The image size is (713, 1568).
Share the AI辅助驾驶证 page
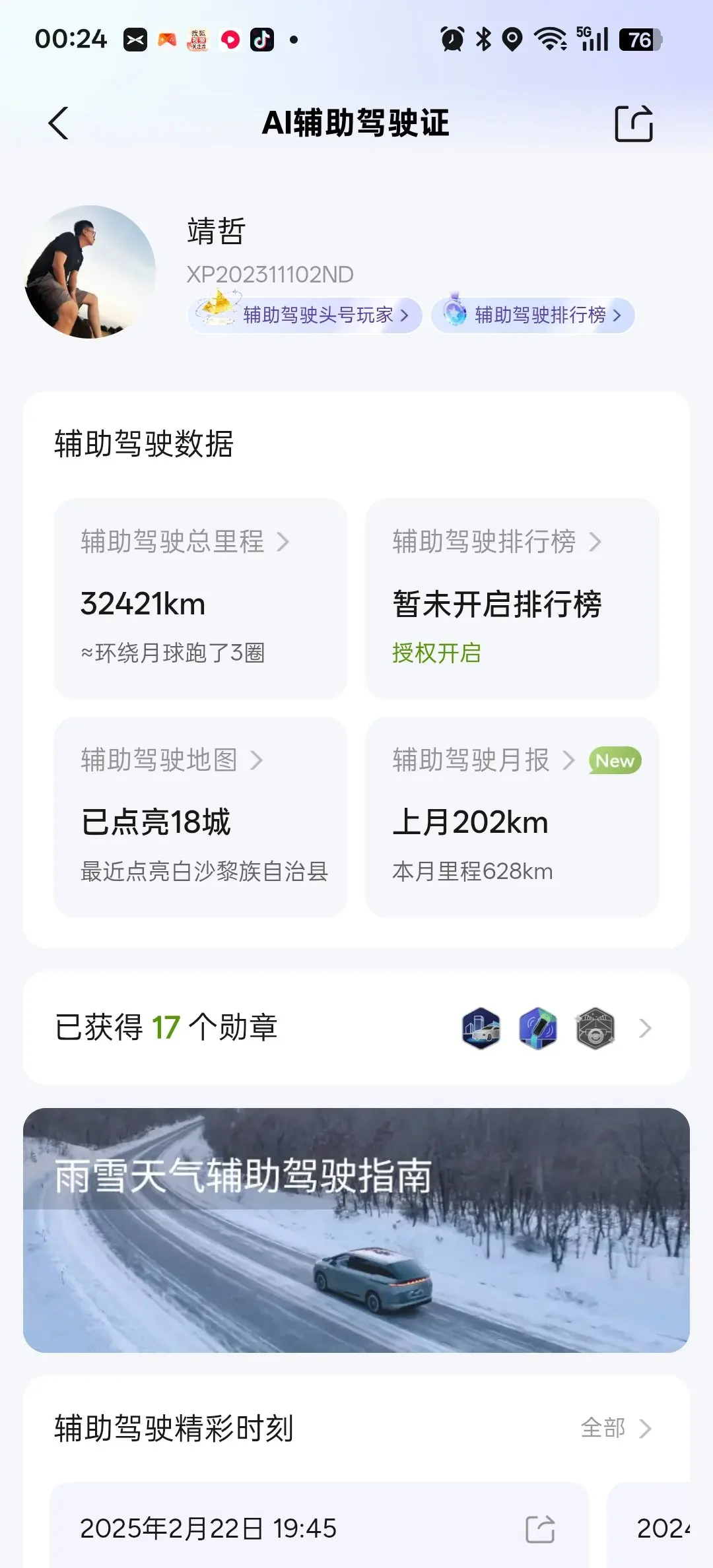[x=633, y=123]
